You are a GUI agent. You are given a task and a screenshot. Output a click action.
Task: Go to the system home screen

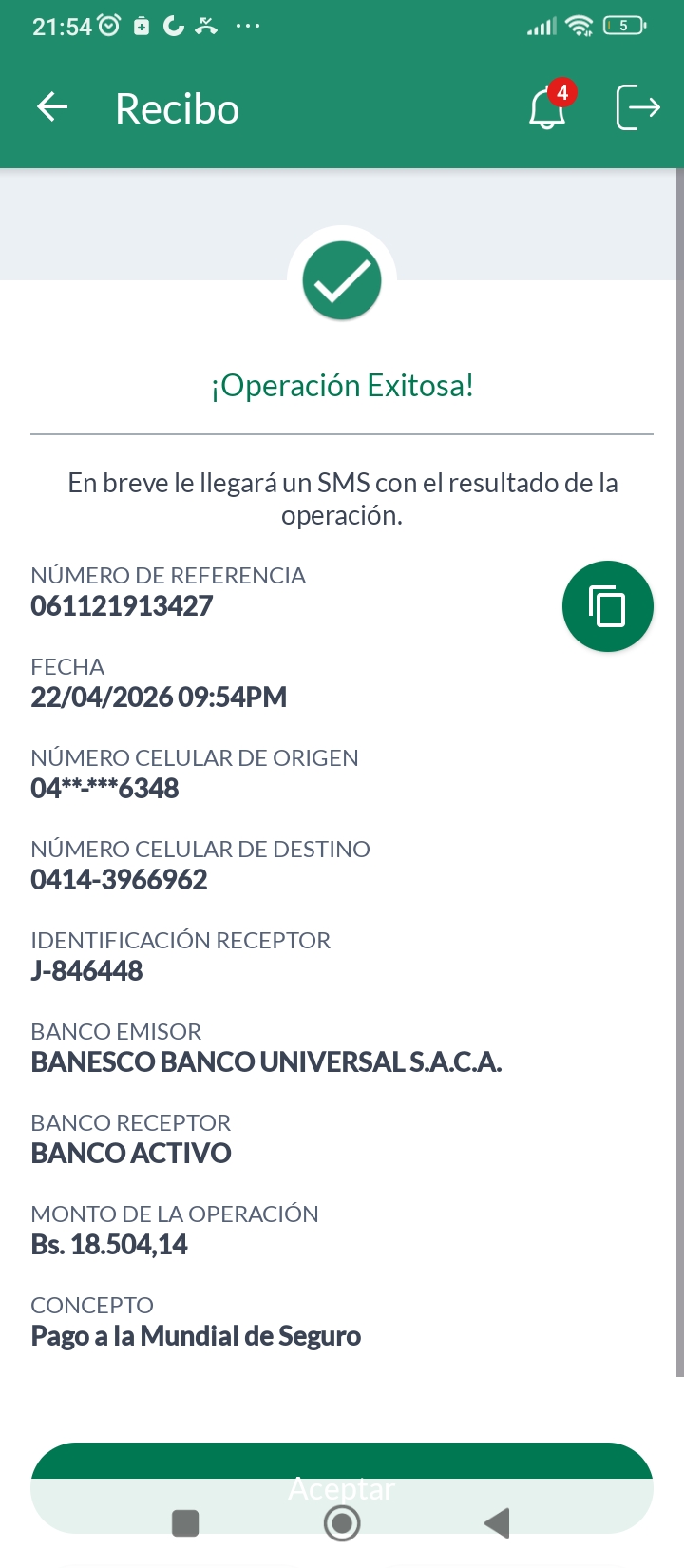tap(342, 1523)
